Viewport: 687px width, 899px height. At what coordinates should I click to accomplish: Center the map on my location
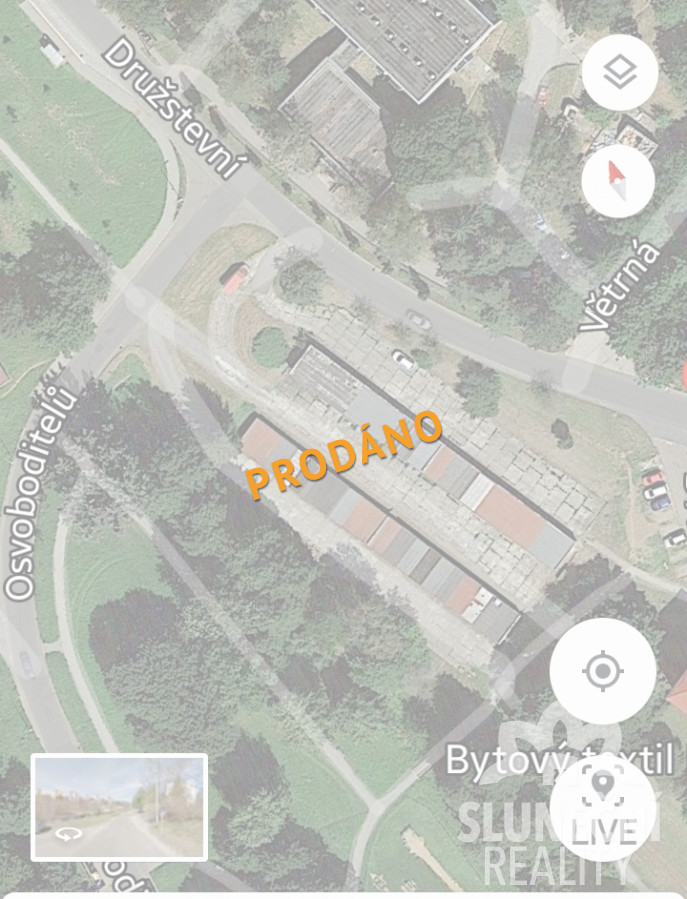(602, 671)
